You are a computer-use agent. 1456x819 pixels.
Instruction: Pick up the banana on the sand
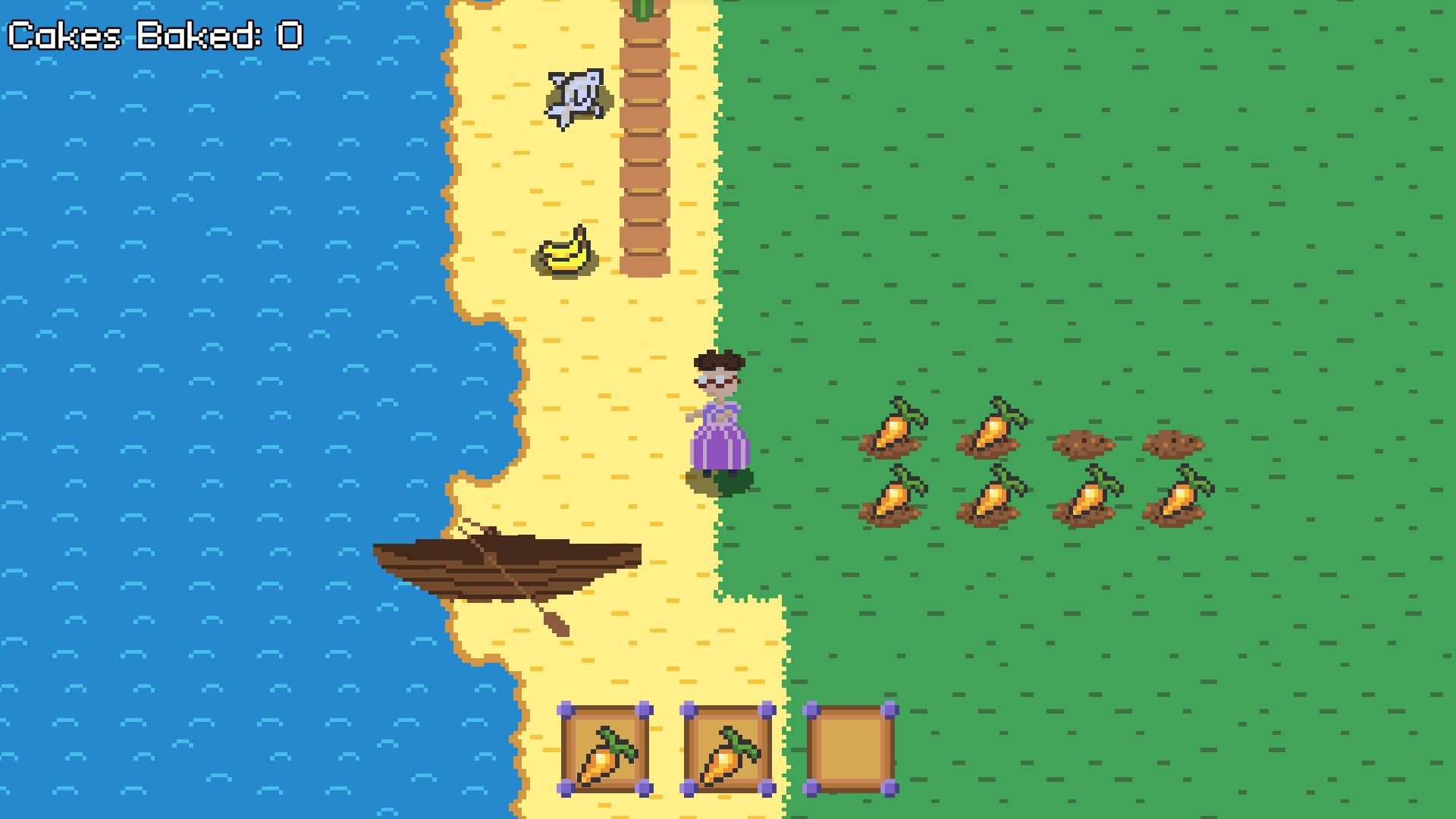tap(566, 252)
